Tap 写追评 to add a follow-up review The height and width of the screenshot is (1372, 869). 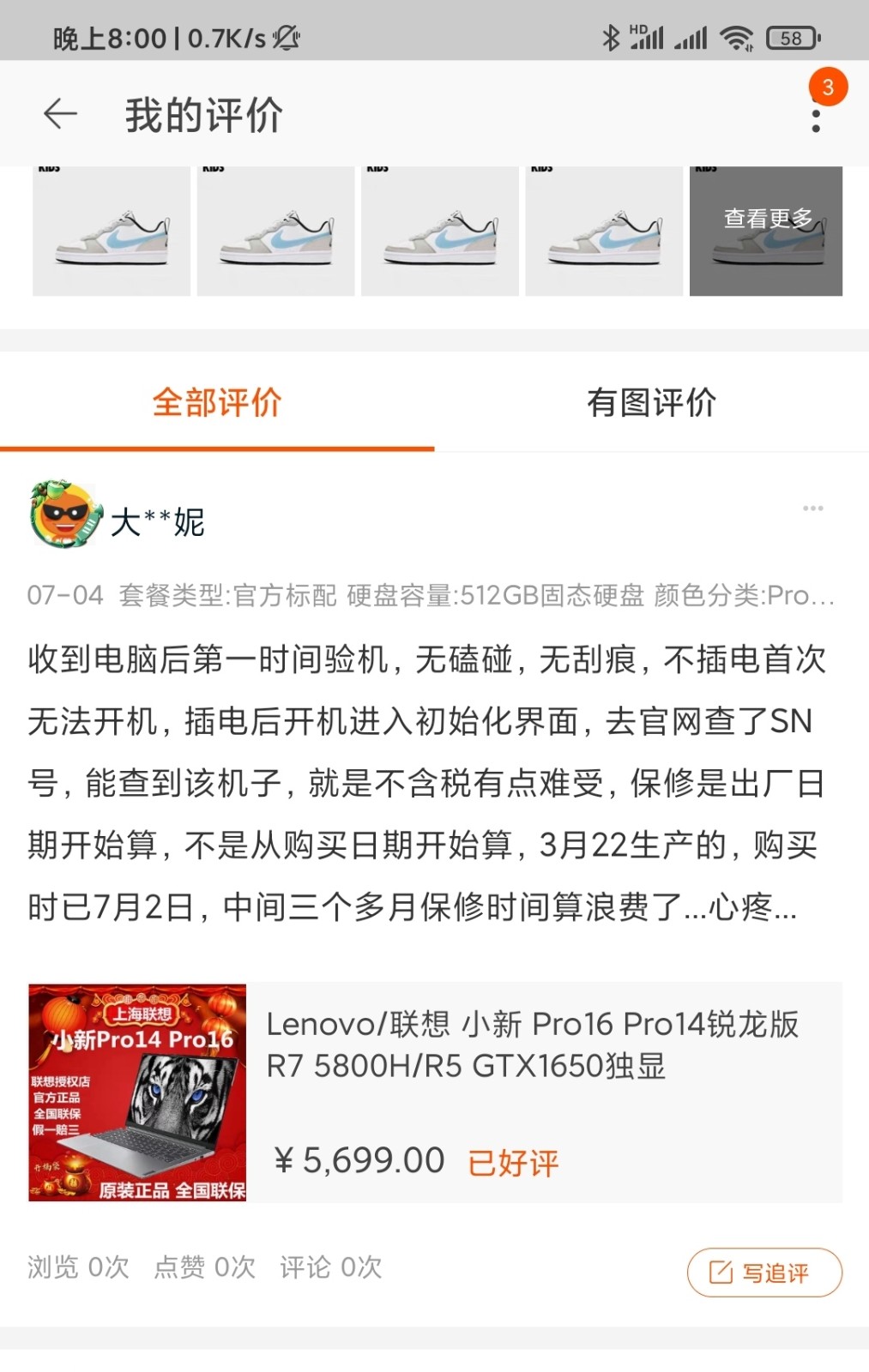point(763,1273)
